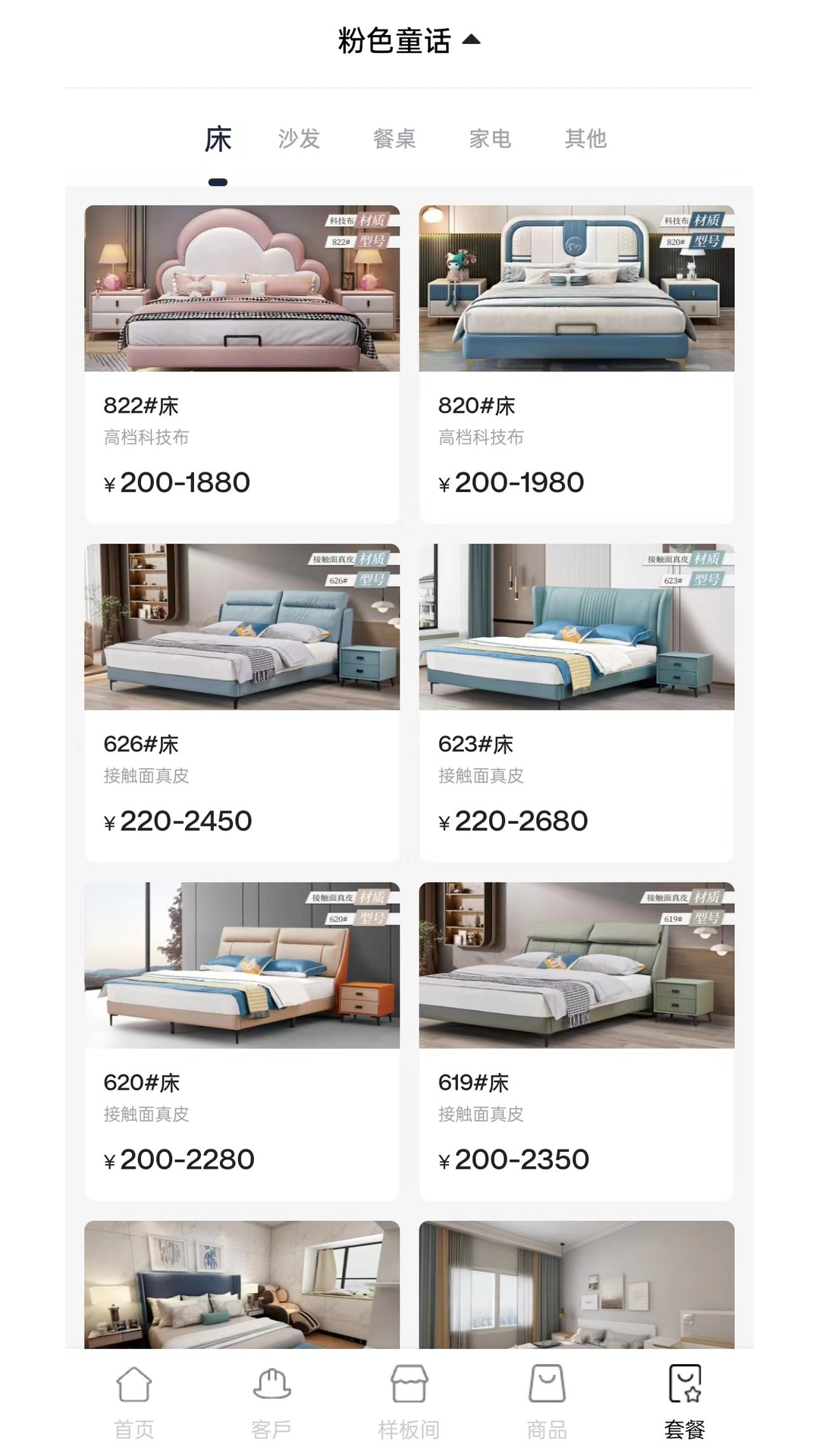The image size is (819, 1456).
Task: Open the 客戶 tab
Action: (271, 1401)
